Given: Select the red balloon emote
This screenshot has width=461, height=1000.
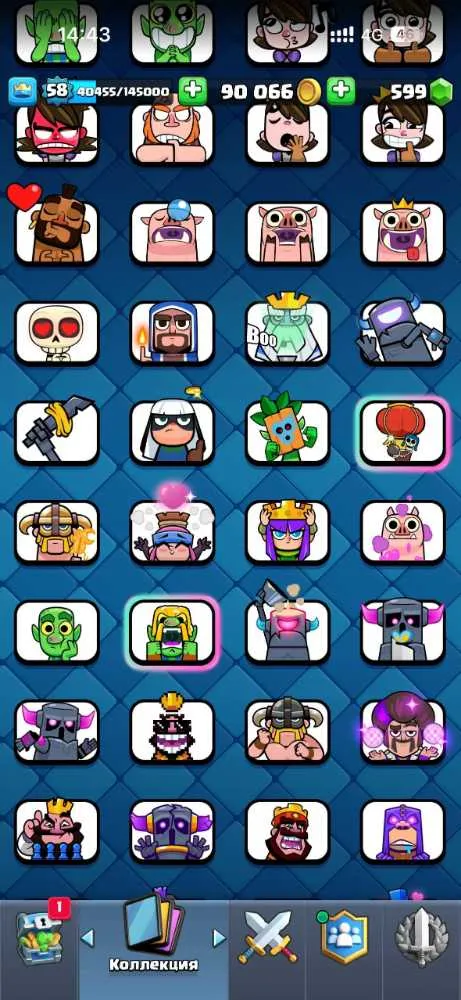Looking at the screenshot, I should pyautogui.click(x=403, y=432).
